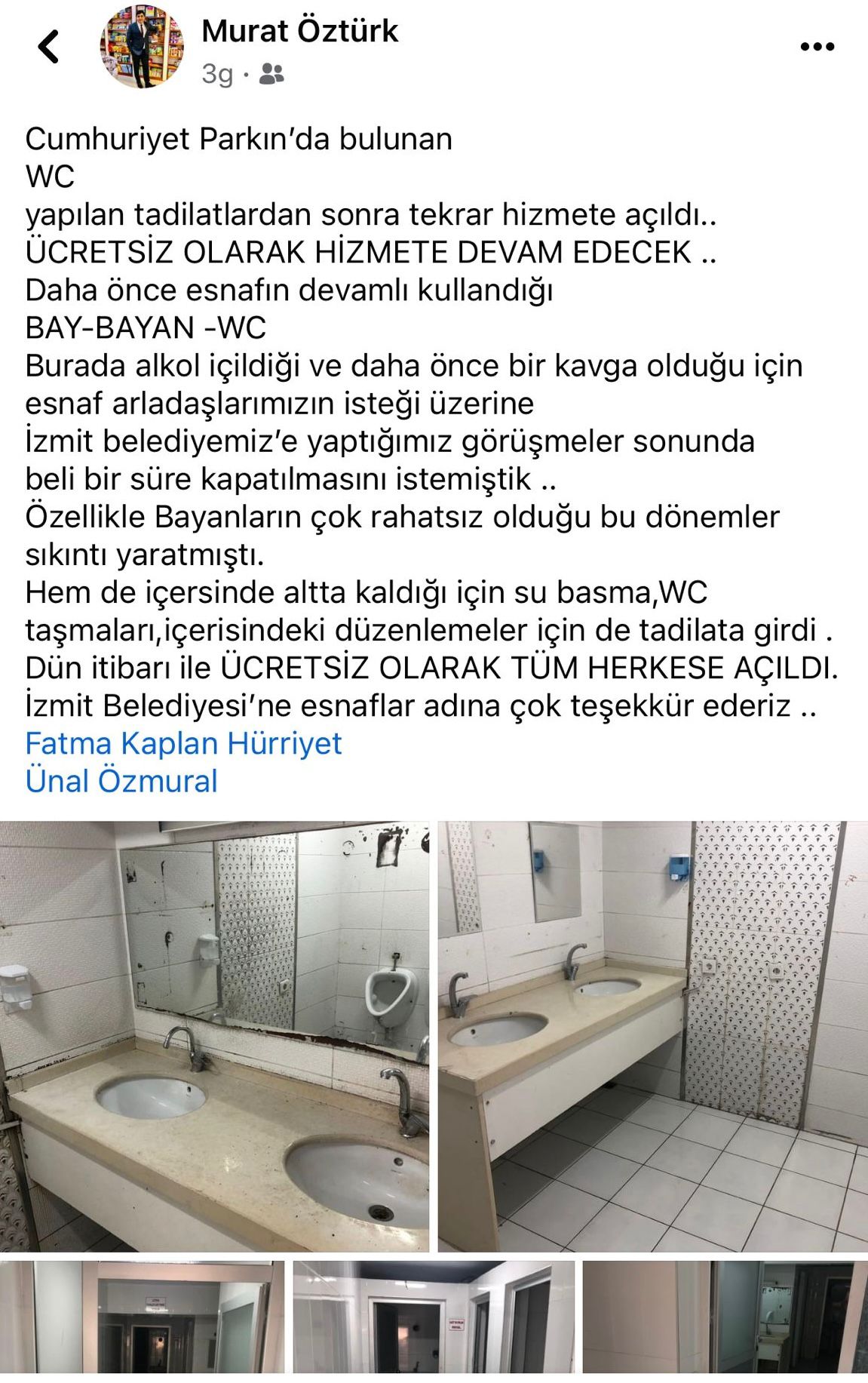Open Murat Öztürk's profile picture

[x=143, y=47]
